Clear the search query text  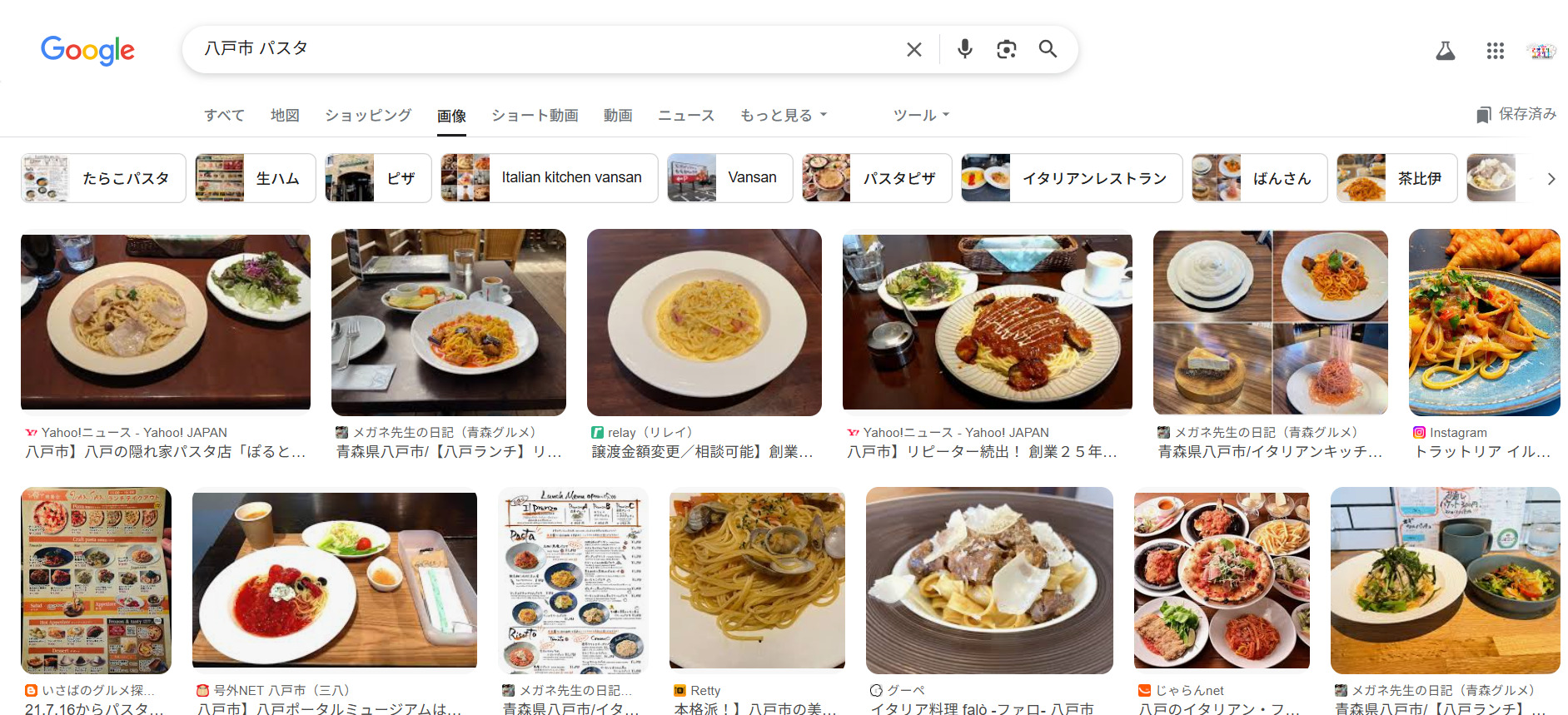[913, 50]
